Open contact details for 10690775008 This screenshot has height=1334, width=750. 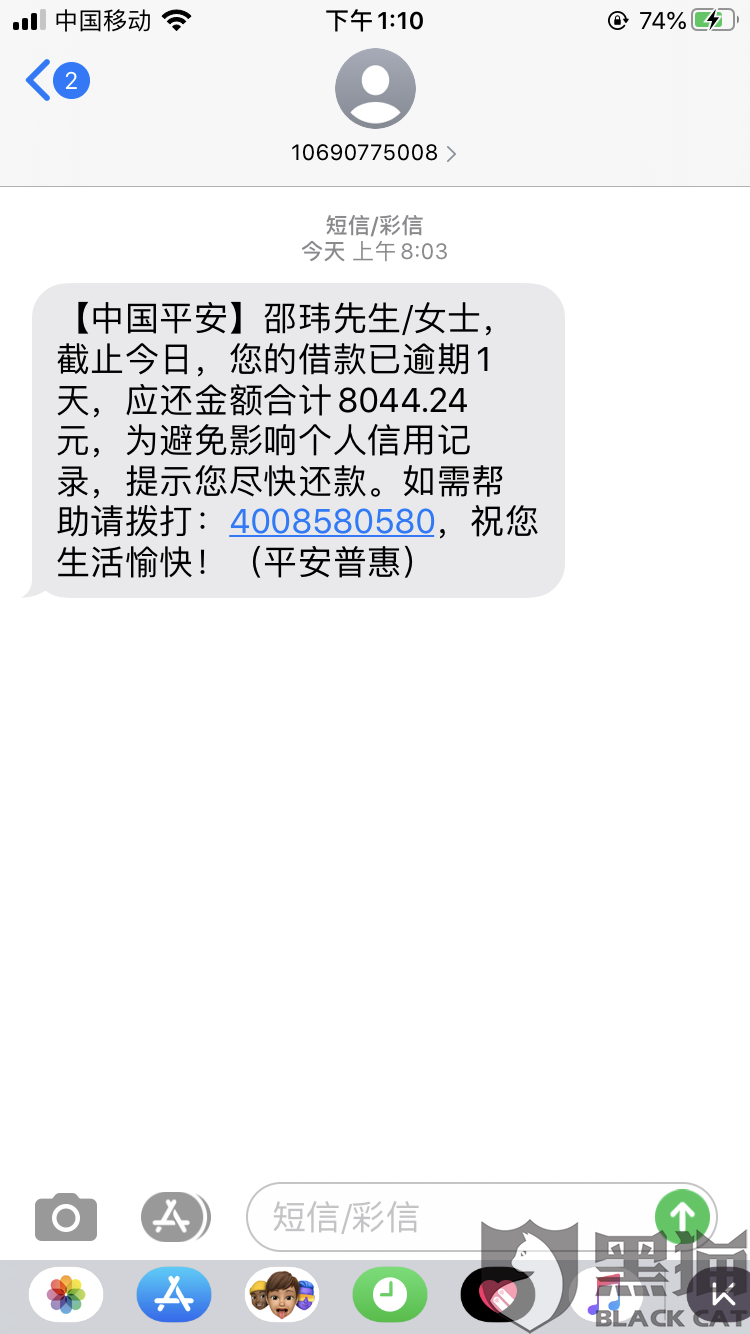[375, 152]
